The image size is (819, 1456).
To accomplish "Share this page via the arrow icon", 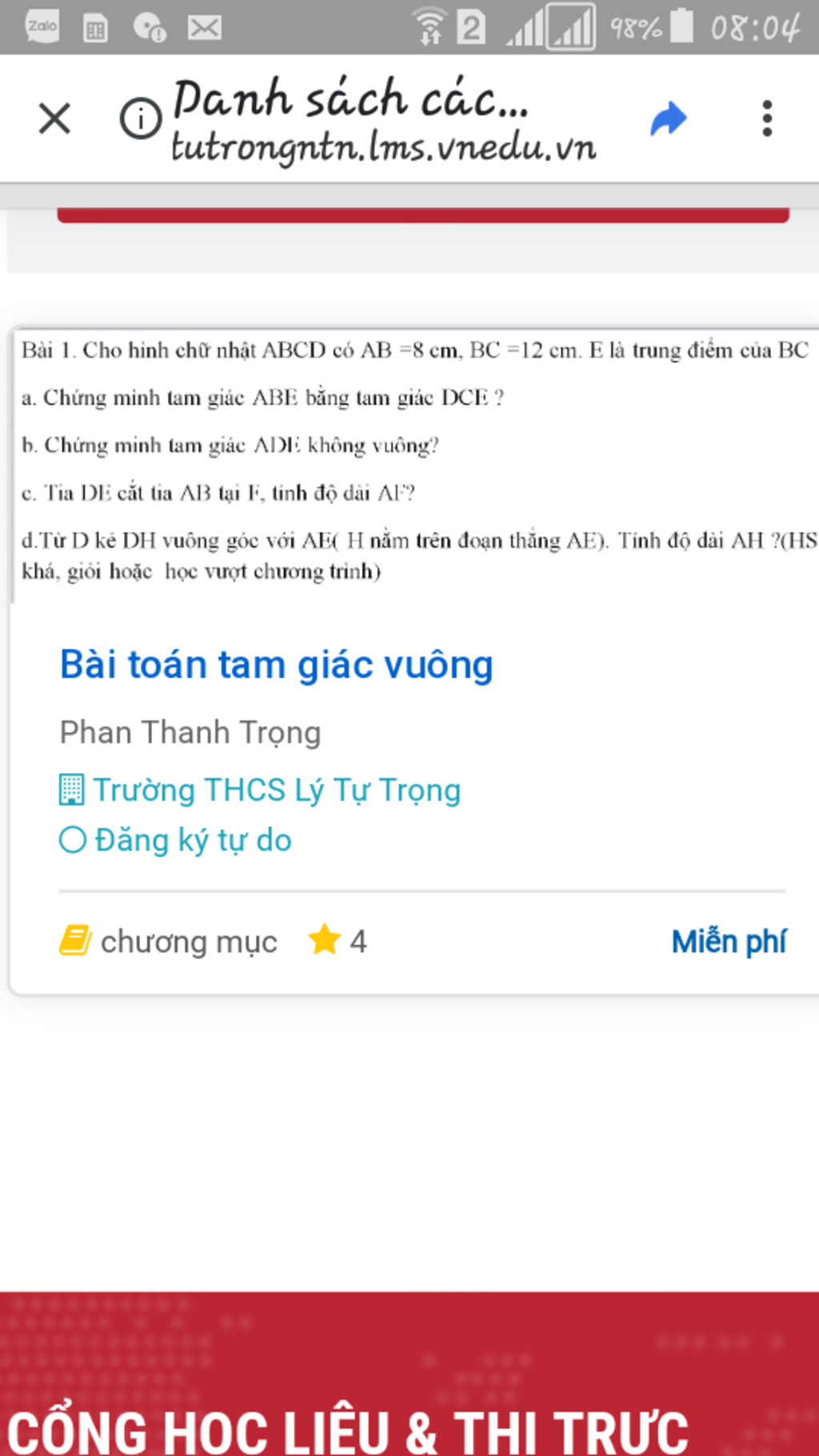I will (669, 119).
